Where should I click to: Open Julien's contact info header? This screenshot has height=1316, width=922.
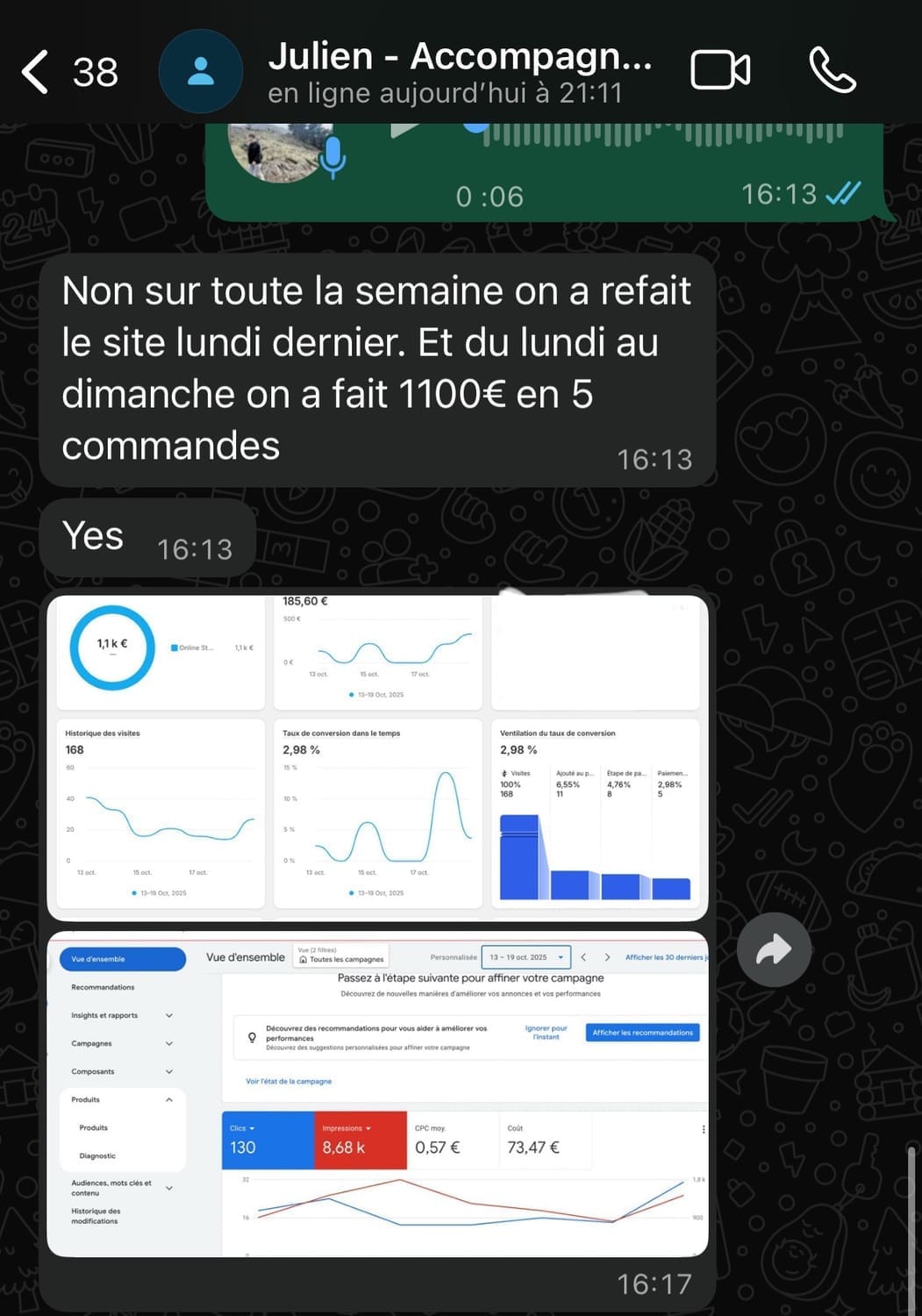point(459,72)
